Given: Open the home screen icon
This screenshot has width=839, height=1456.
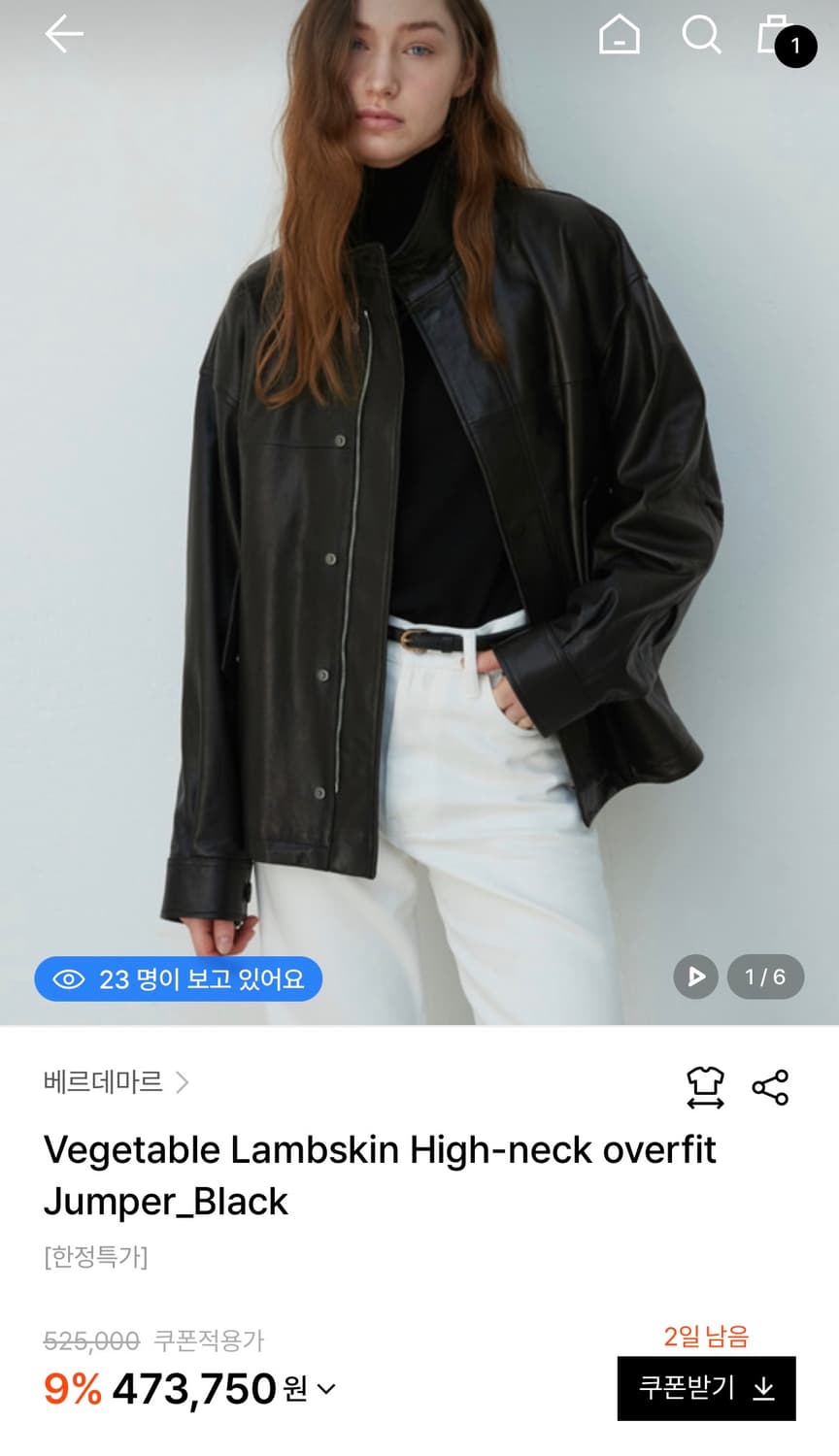Looking at the screenshot, I should 619,35.
